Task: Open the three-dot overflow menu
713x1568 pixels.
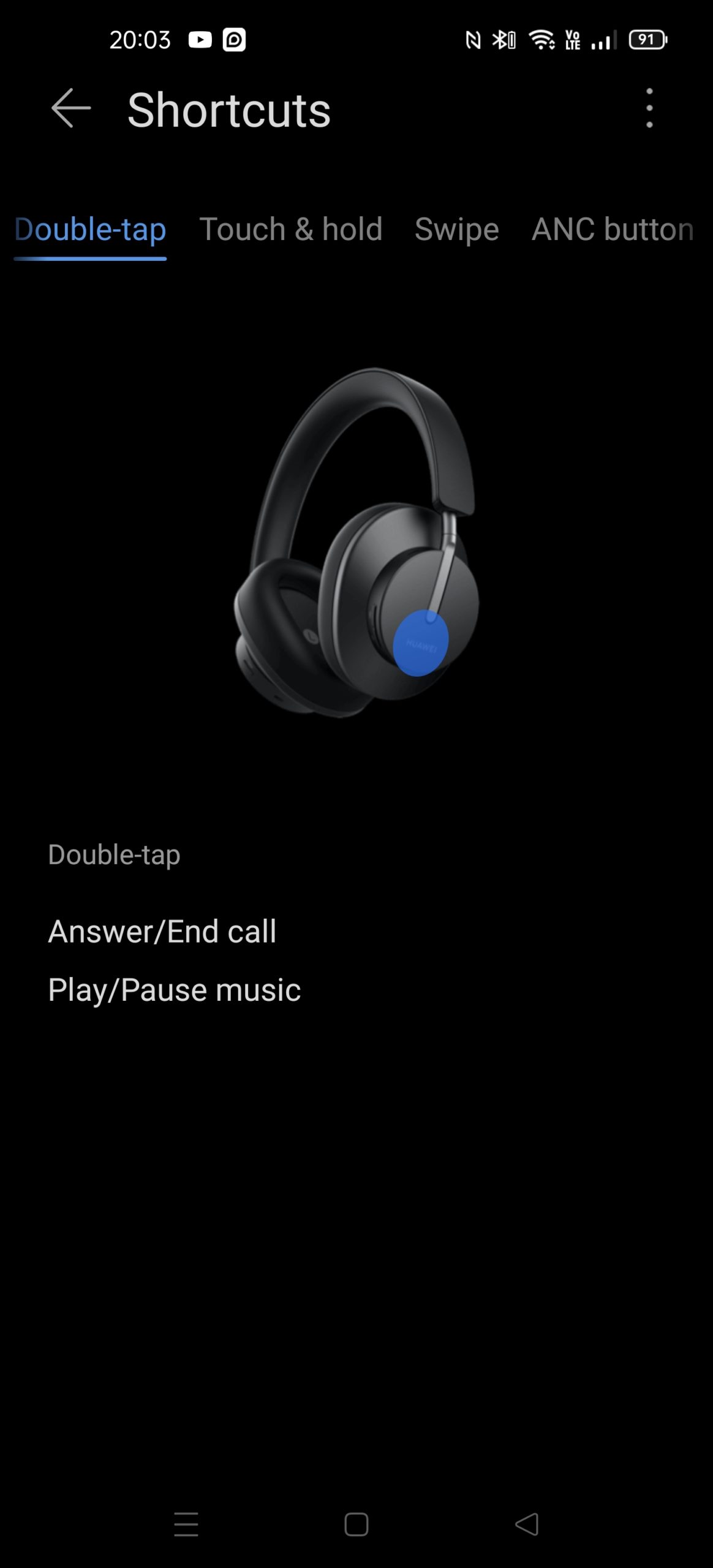Action: click(x=649, y=108)
